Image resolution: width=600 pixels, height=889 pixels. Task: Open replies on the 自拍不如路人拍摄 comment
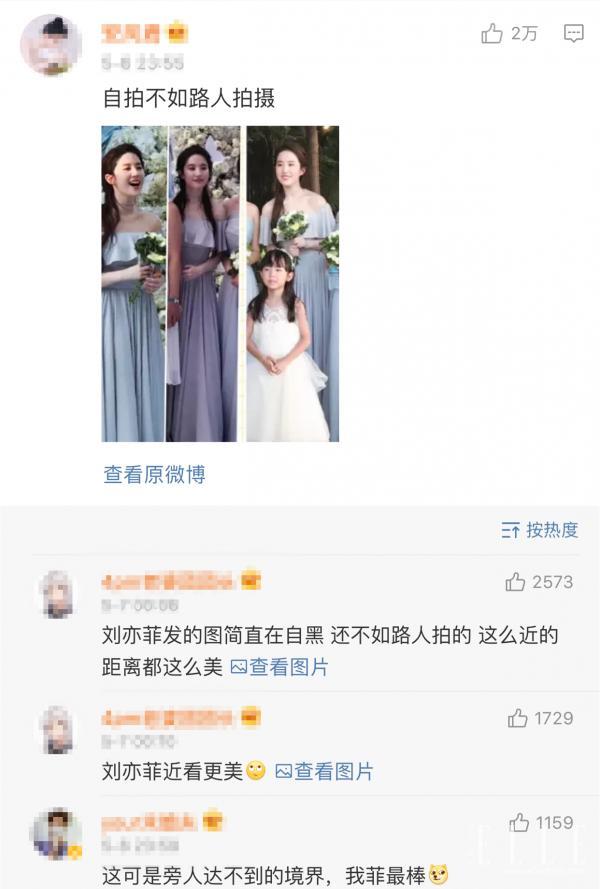tap(573, 34)
